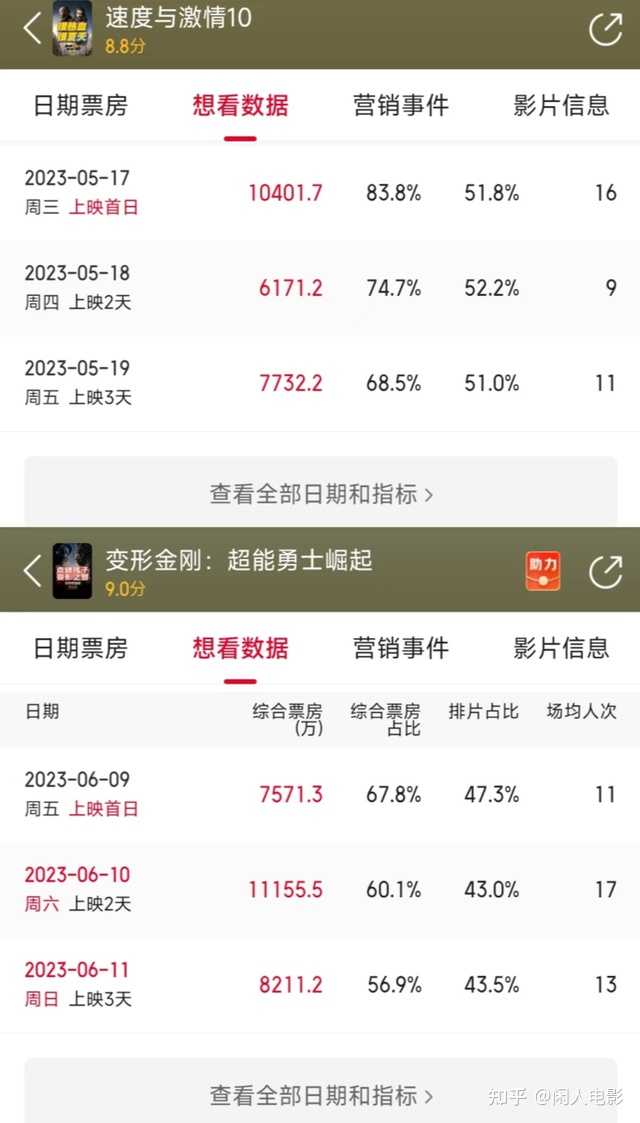View all dates and metrics for 变形金刚
The height and width of the screenshot is (1123, 640).
tap(321, 1091)
